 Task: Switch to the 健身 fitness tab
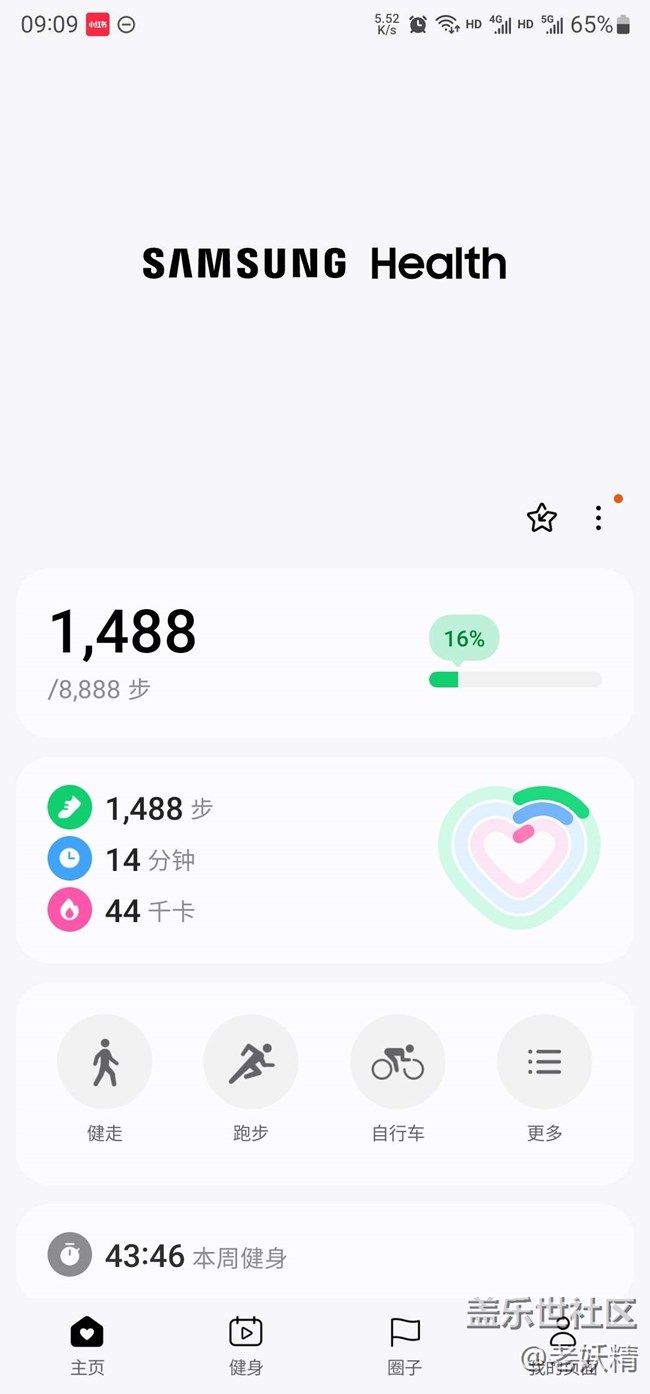point(246,1346)
